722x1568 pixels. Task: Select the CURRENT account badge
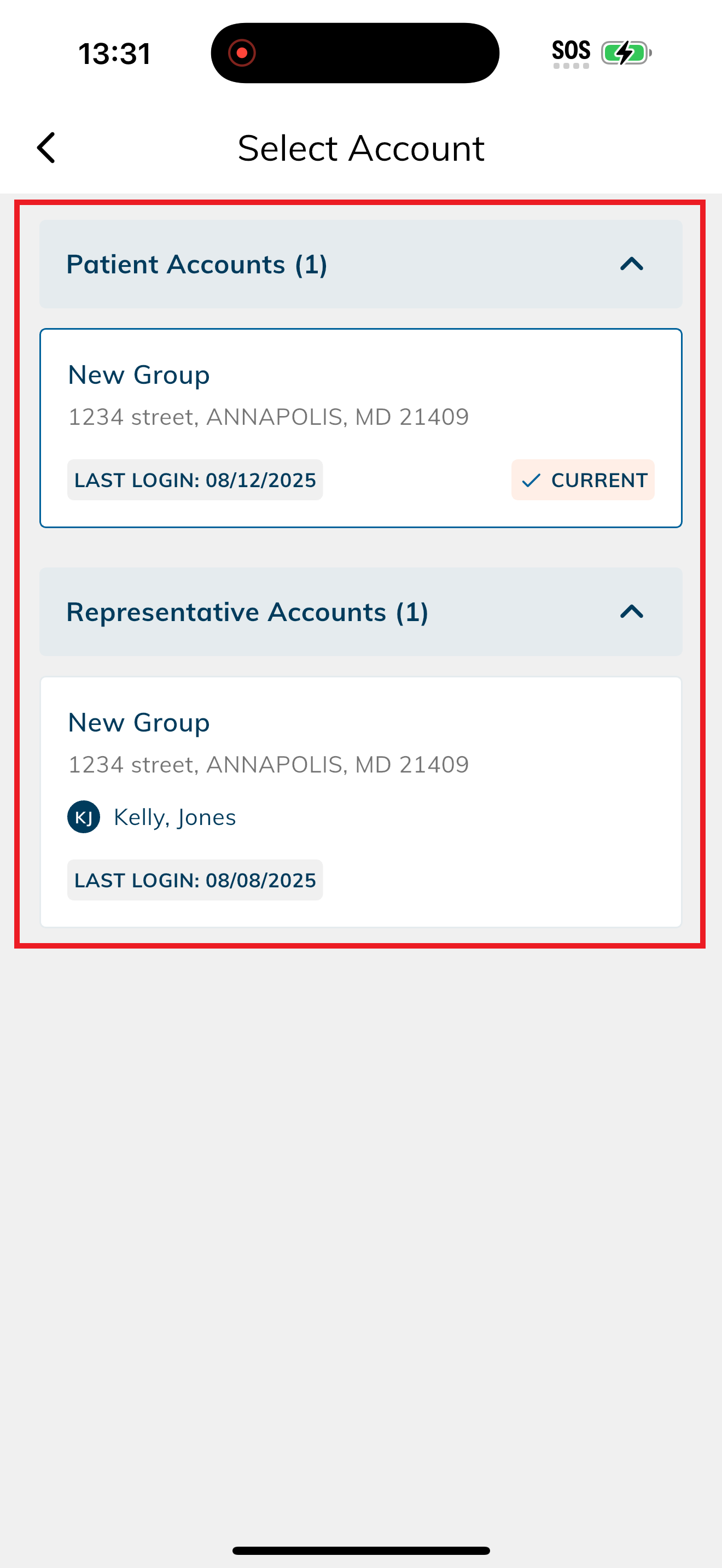tap(583, 480)
